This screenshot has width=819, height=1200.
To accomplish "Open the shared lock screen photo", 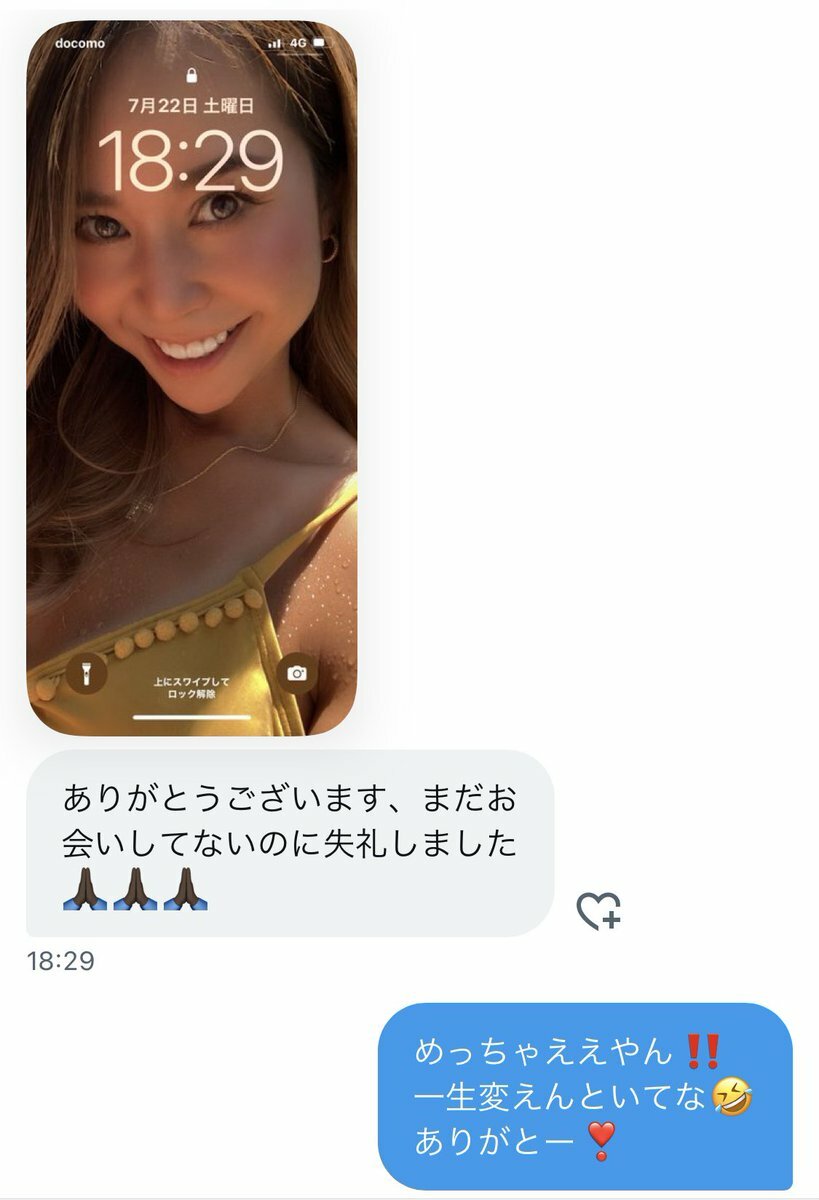I will pos(191,380).
